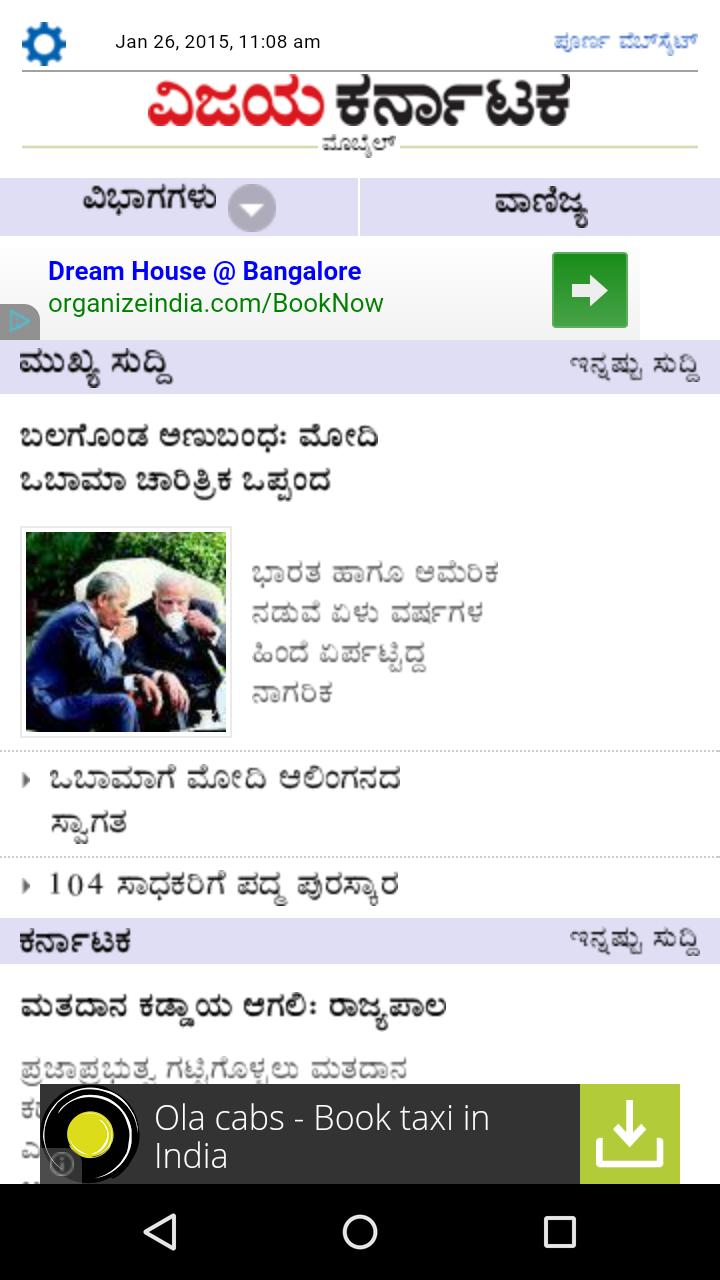
Task: Expand the ವಿಭಾಗಗಳು sections dropdown
Action: [251, 209]
